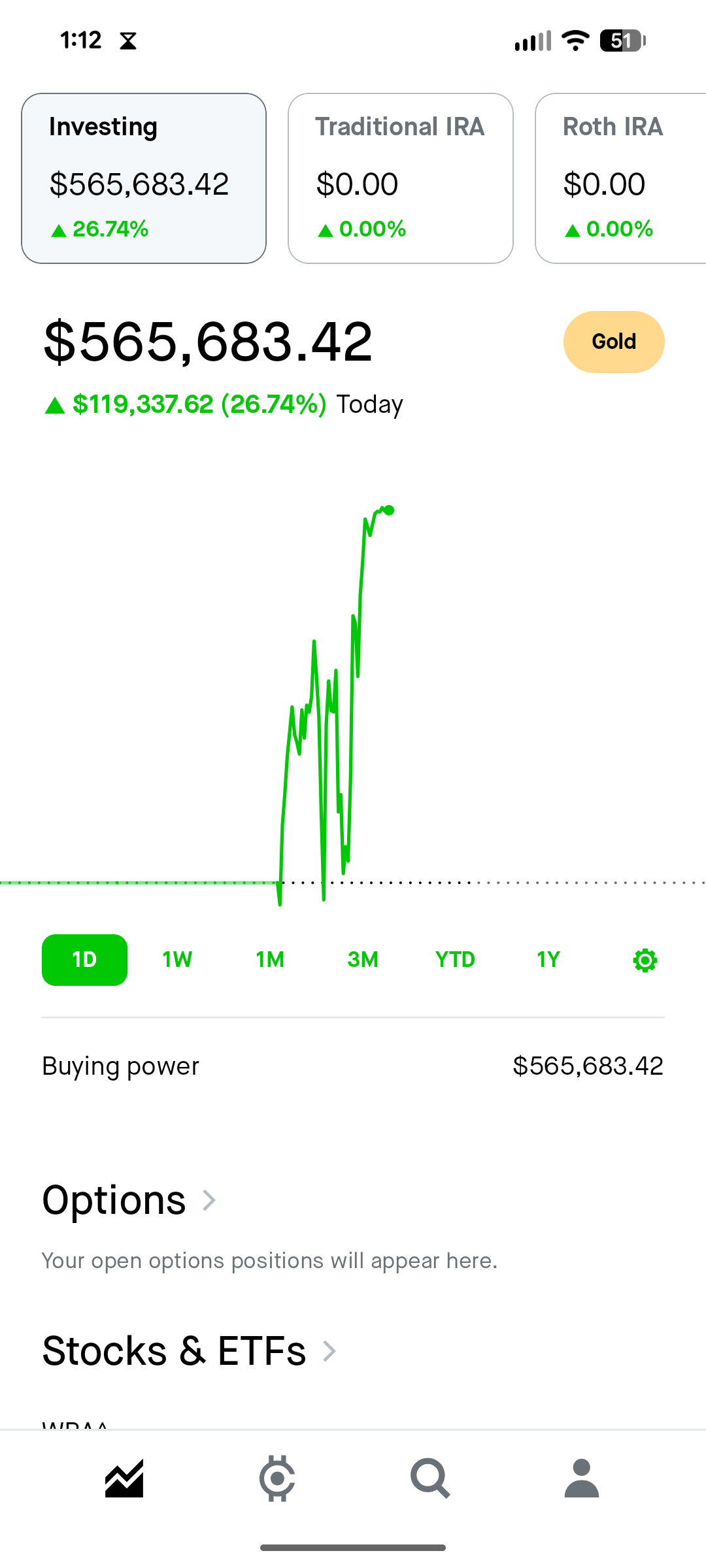Open the Roth IRA account card
Screen dimensions: 706x1568
click(x=620, y=178)
